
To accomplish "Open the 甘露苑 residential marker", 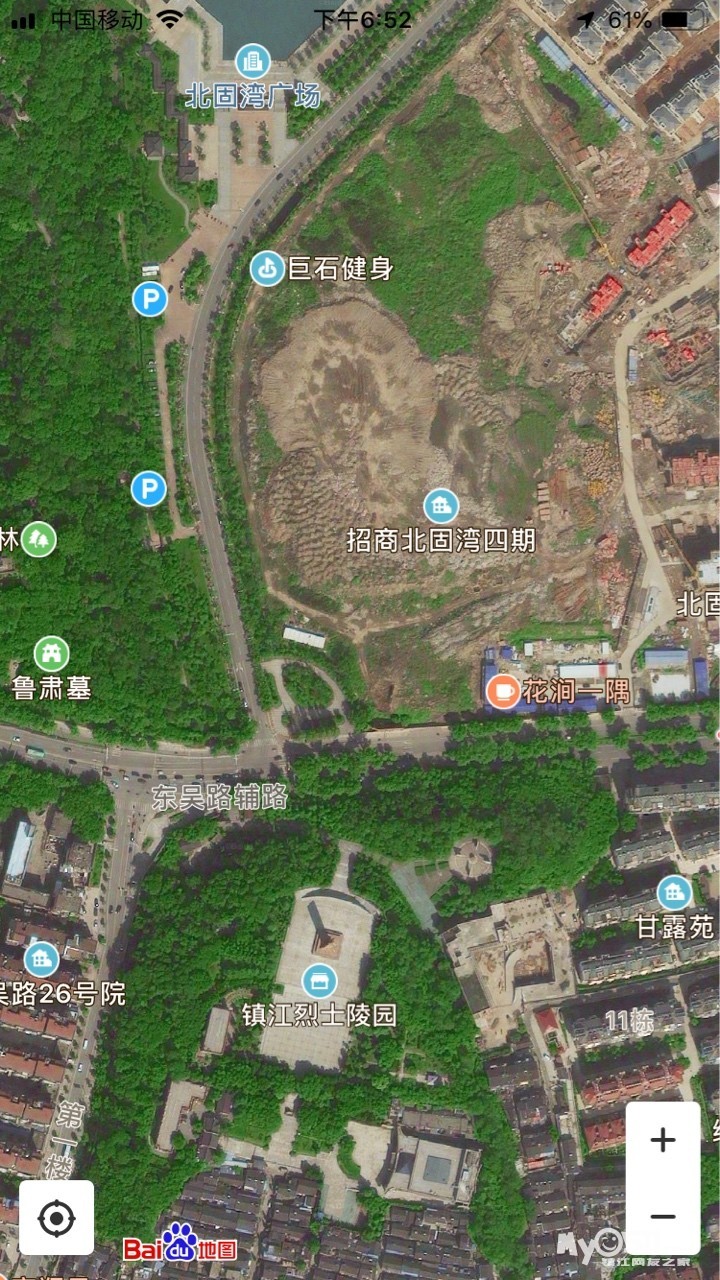I will click(x=674, y=893).
